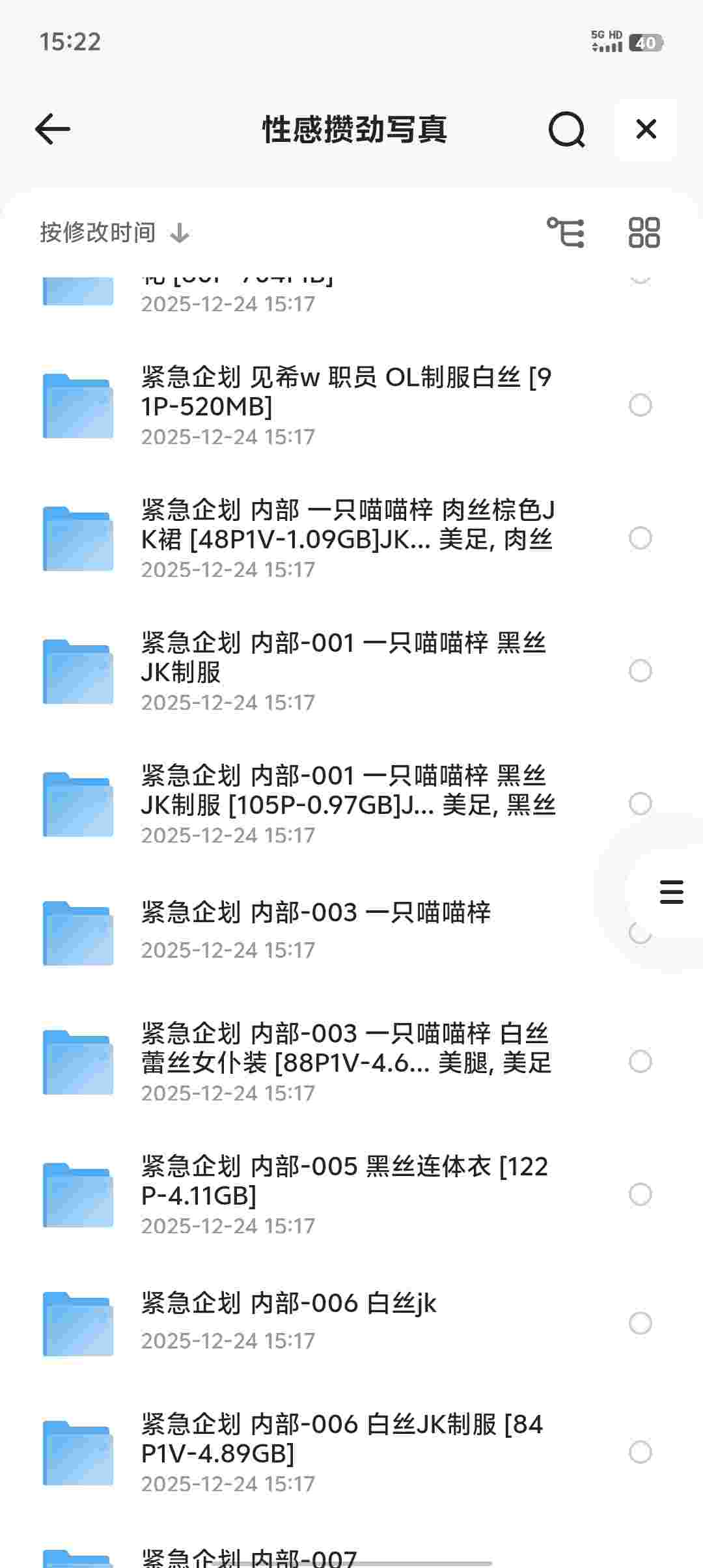Tap the floating three-line menu button
This screenshot has width=703, height=1568.
[x=671, y=892]
